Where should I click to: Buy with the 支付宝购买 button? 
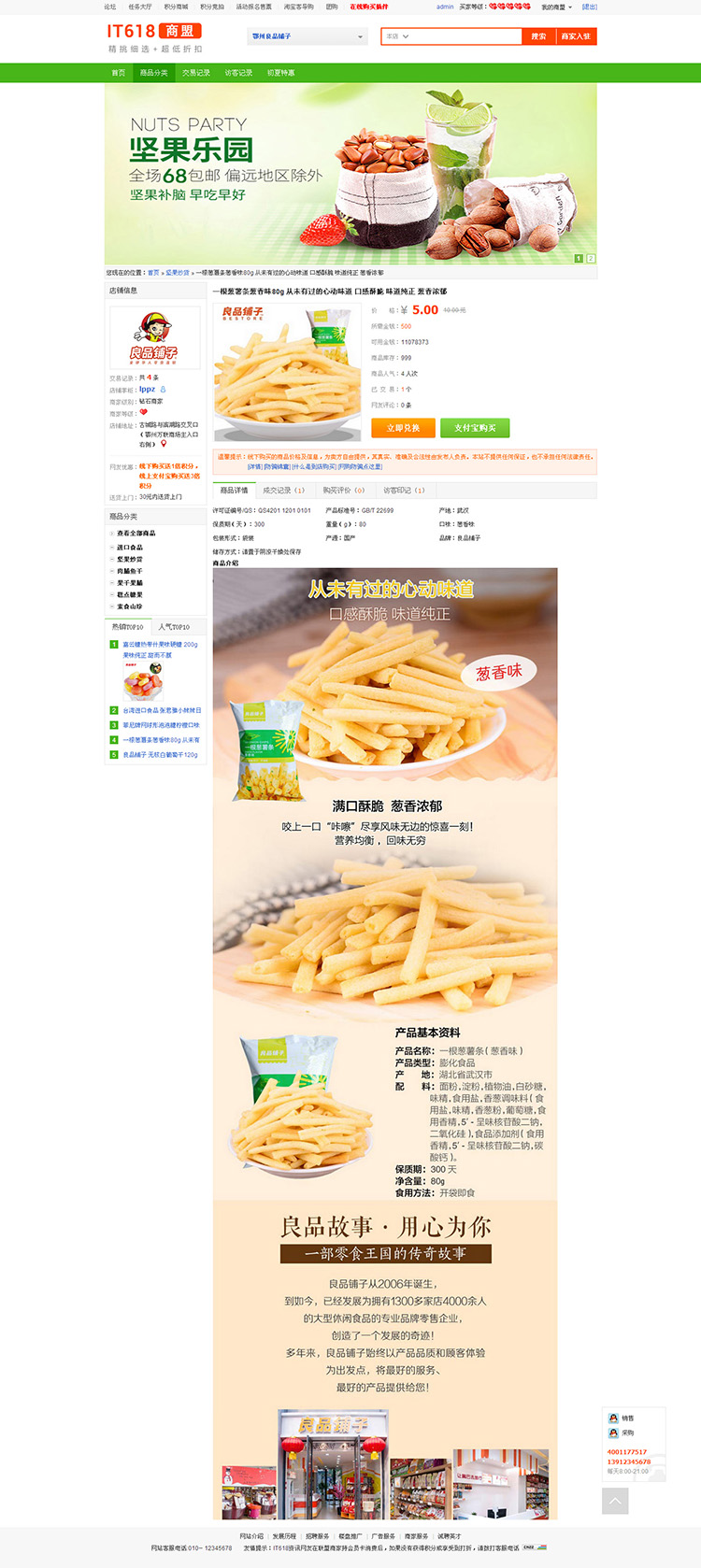475,428
